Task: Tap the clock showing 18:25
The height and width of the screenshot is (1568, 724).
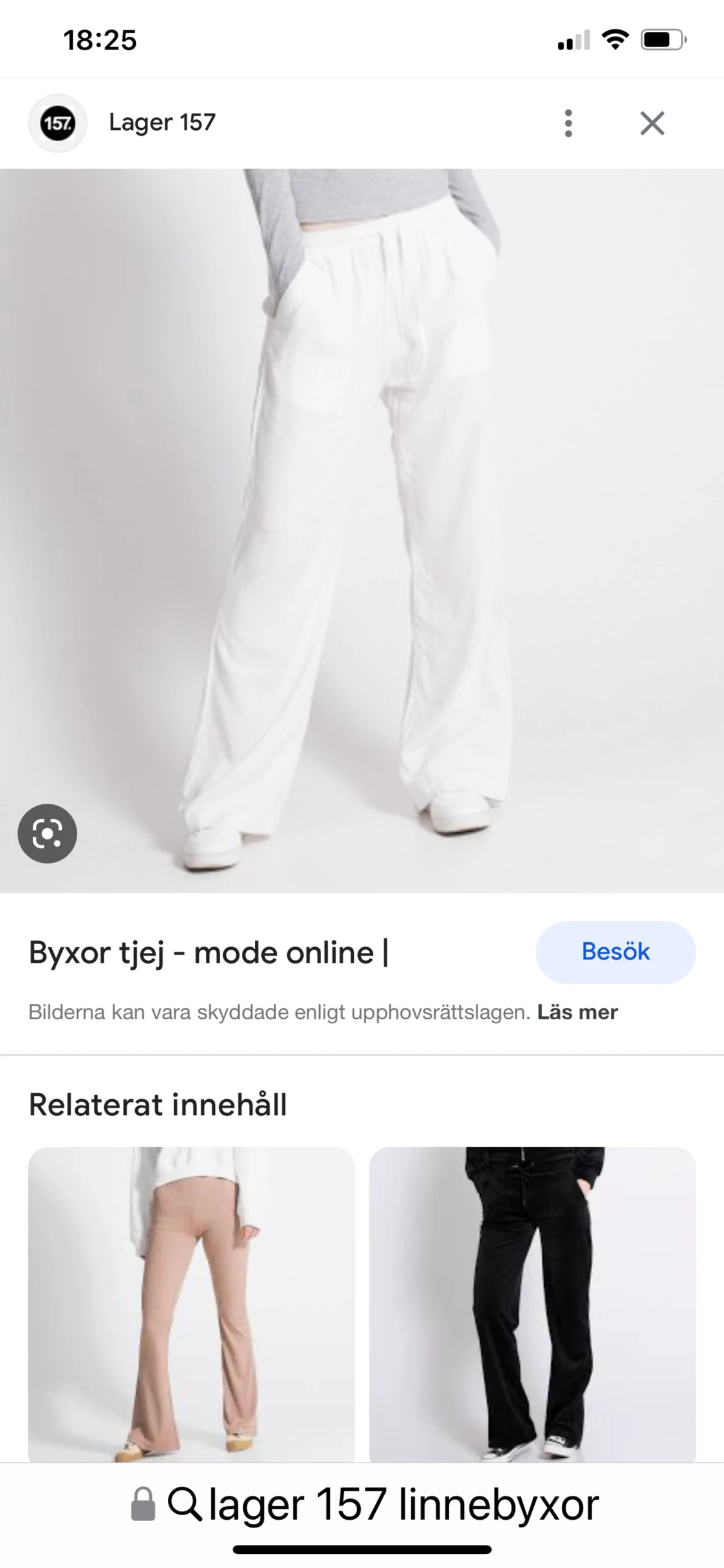Action: [x=100, y=41]
